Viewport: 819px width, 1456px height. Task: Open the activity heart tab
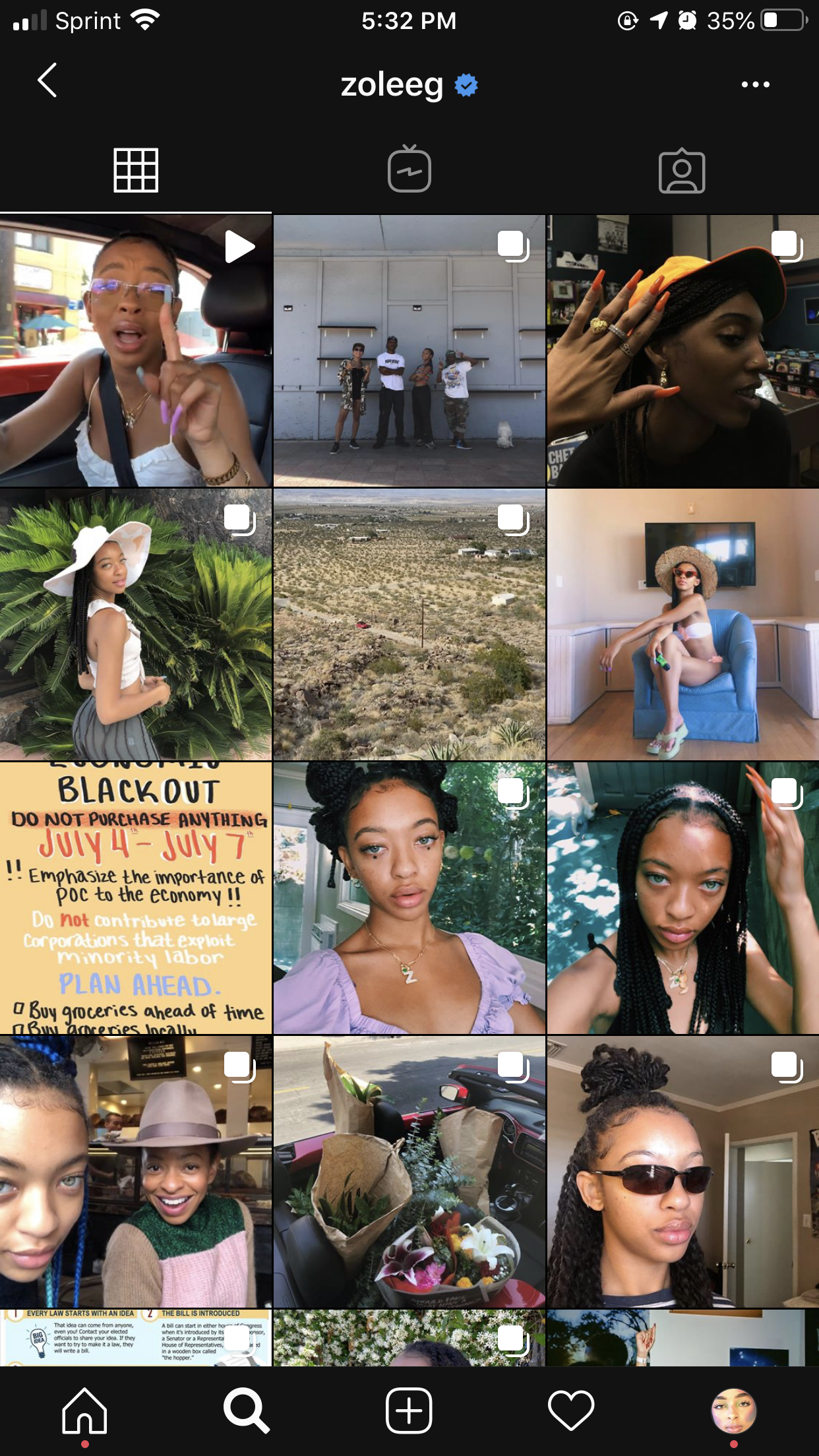[571, 1411]
